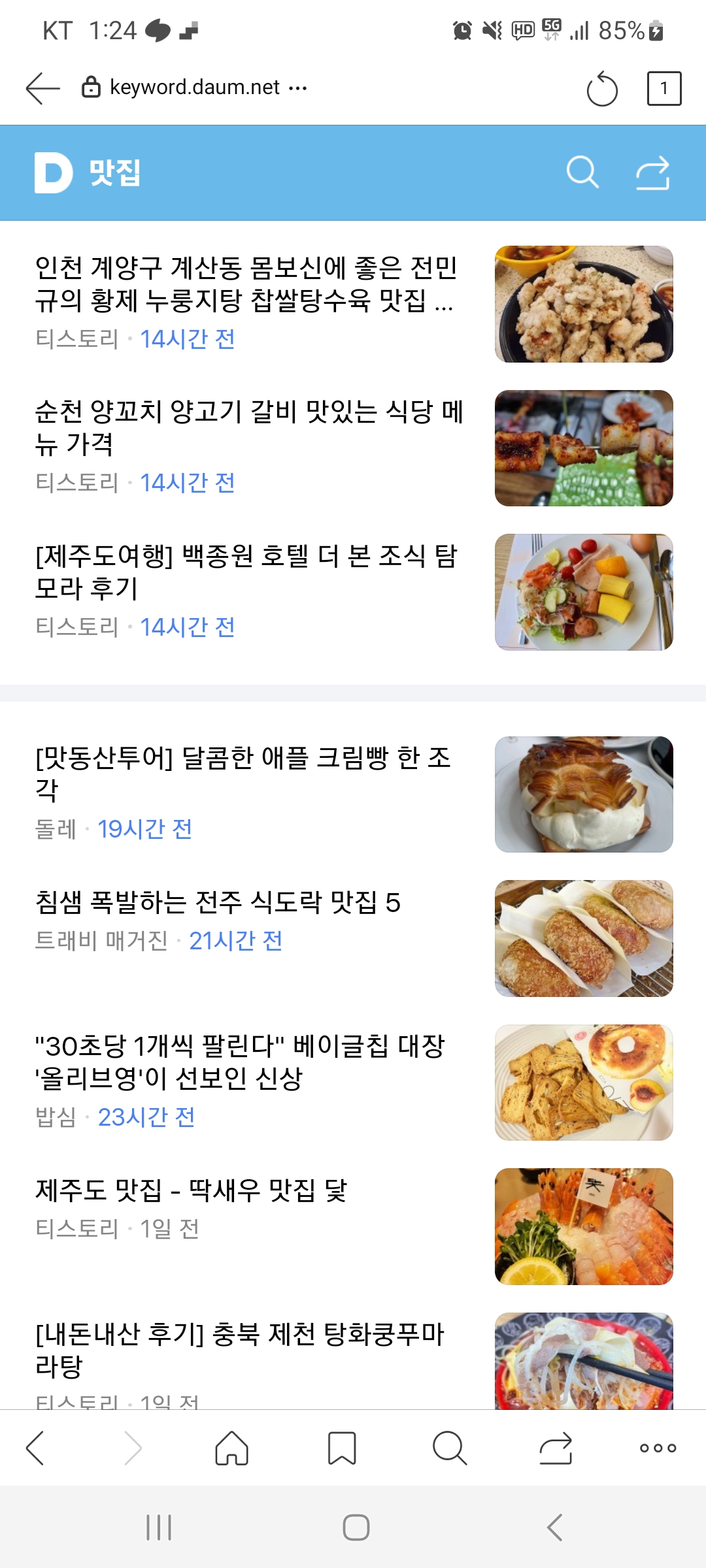Tap the keyword.daum.net address bar
The width and height of the screenshot is (706, 1568).
click(x=195, y=88)
